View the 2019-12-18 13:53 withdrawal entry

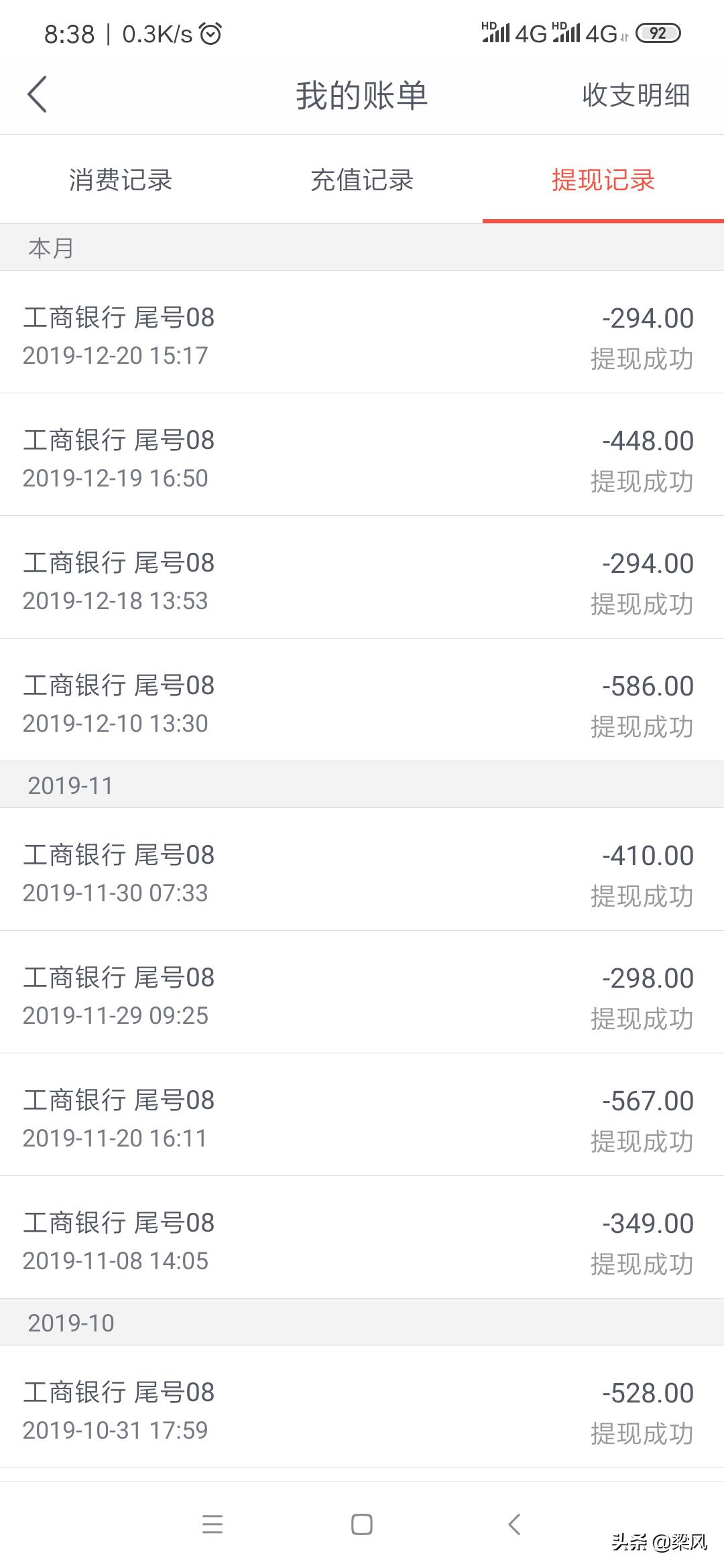point(362,578)
